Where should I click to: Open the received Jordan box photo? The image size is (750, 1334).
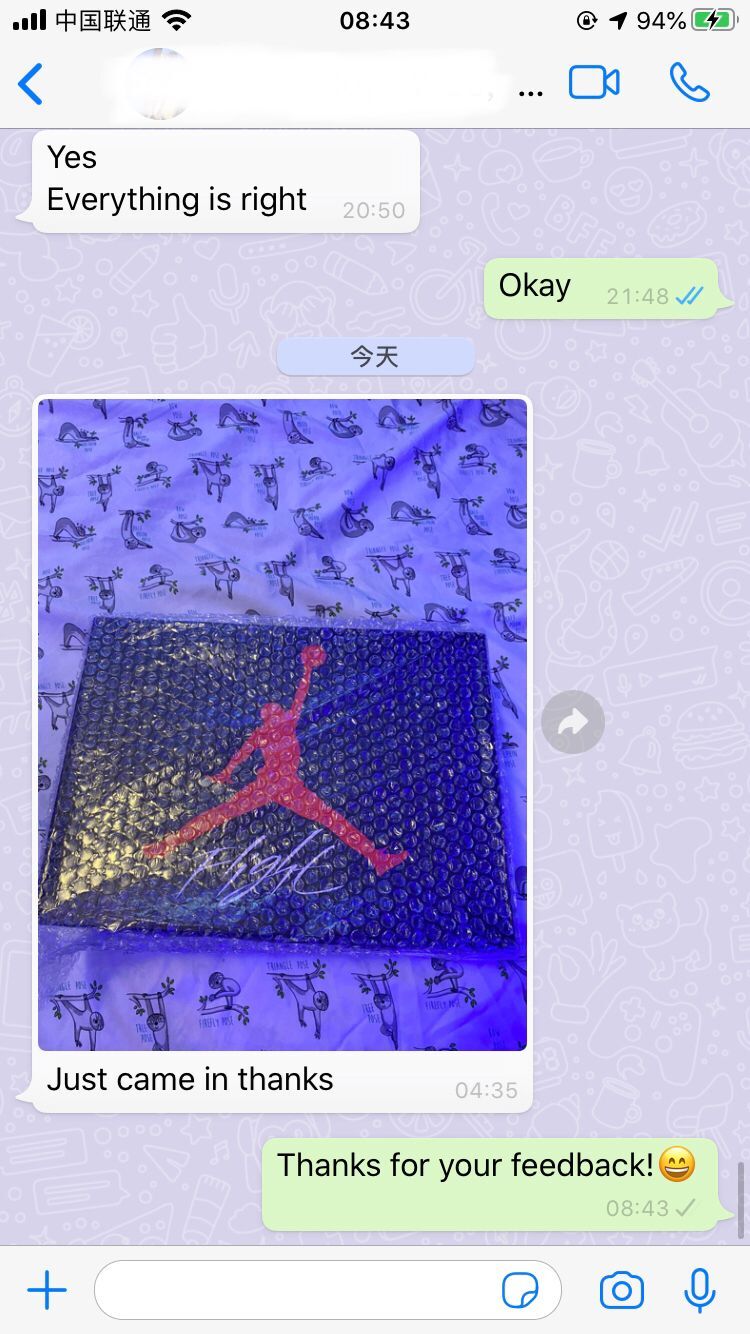[x=282, y=724]
